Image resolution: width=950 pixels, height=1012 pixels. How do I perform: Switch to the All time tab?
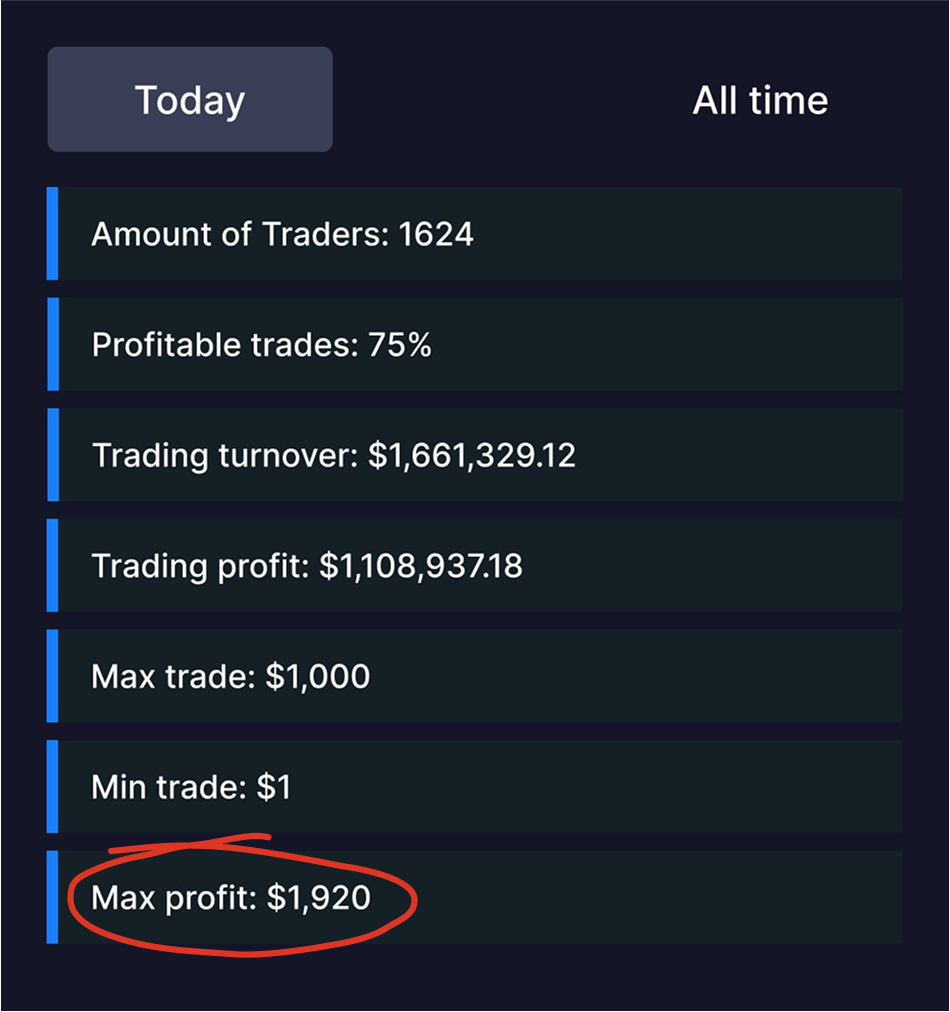pyautogui.click(x=760, y=100)
